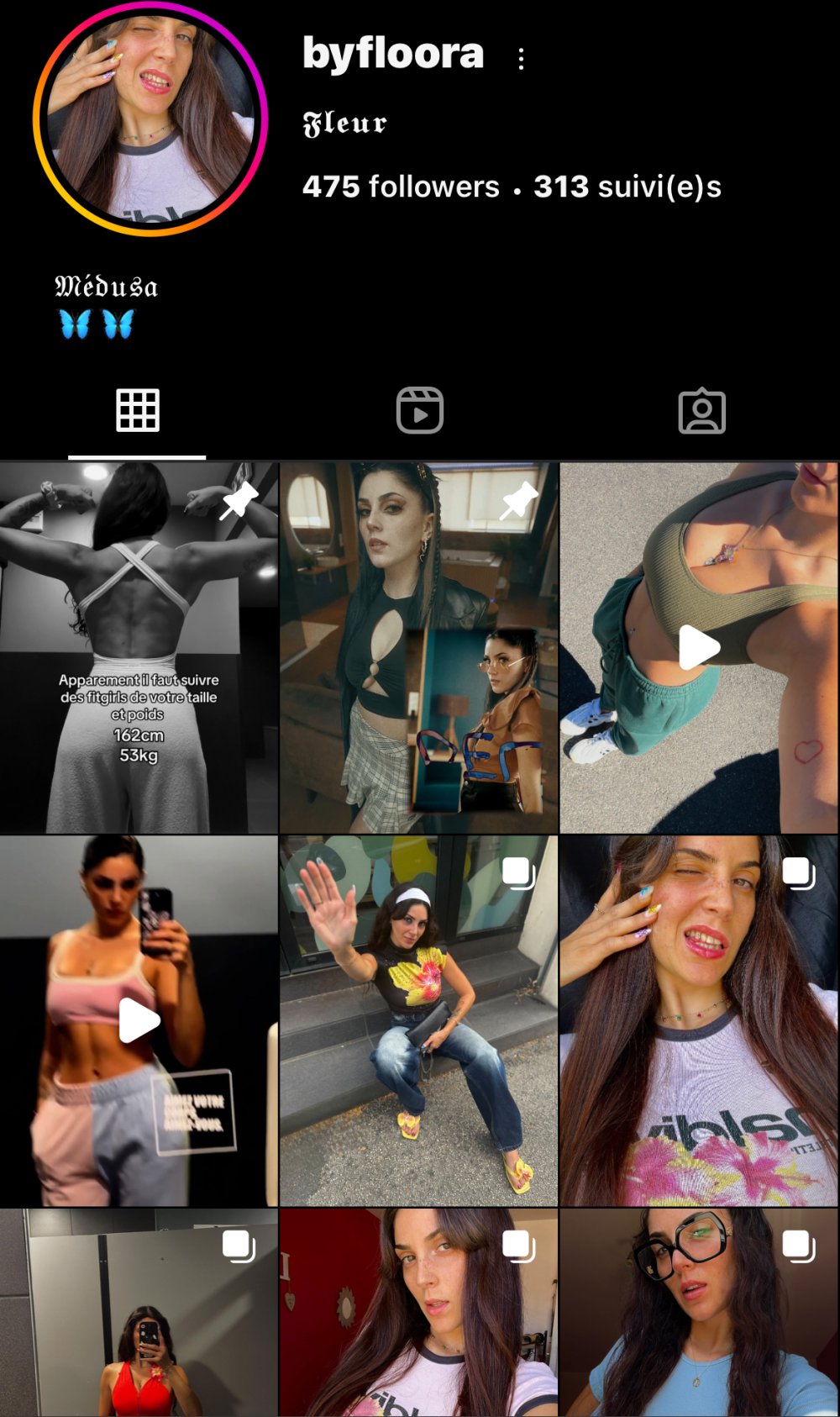
Task: Open pinned post with cutout top
Action: [418, 647]
